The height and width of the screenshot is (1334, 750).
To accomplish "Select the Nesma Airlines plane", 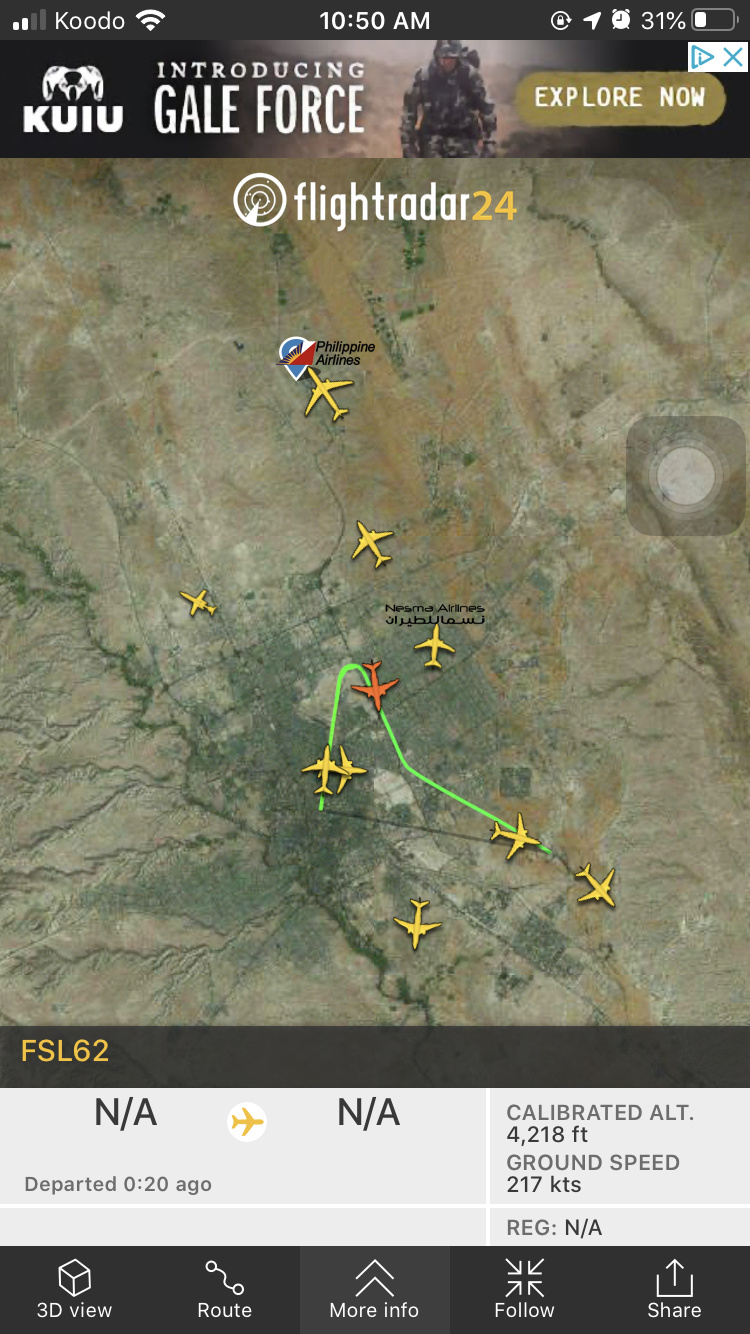I will (434, 646).
